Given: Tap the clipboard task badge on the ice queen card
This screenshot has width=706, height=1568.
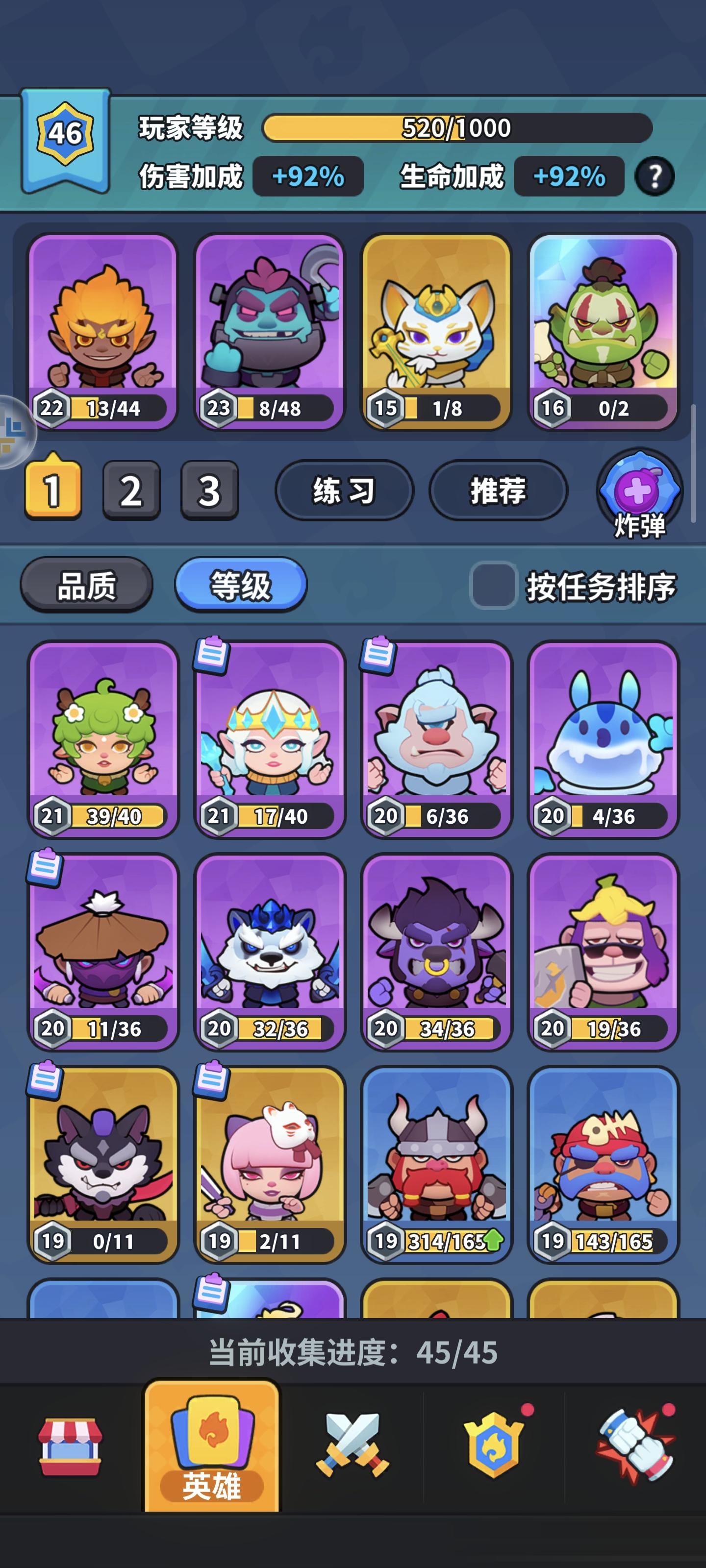Looking at the screenshot, I should (211, 654).
